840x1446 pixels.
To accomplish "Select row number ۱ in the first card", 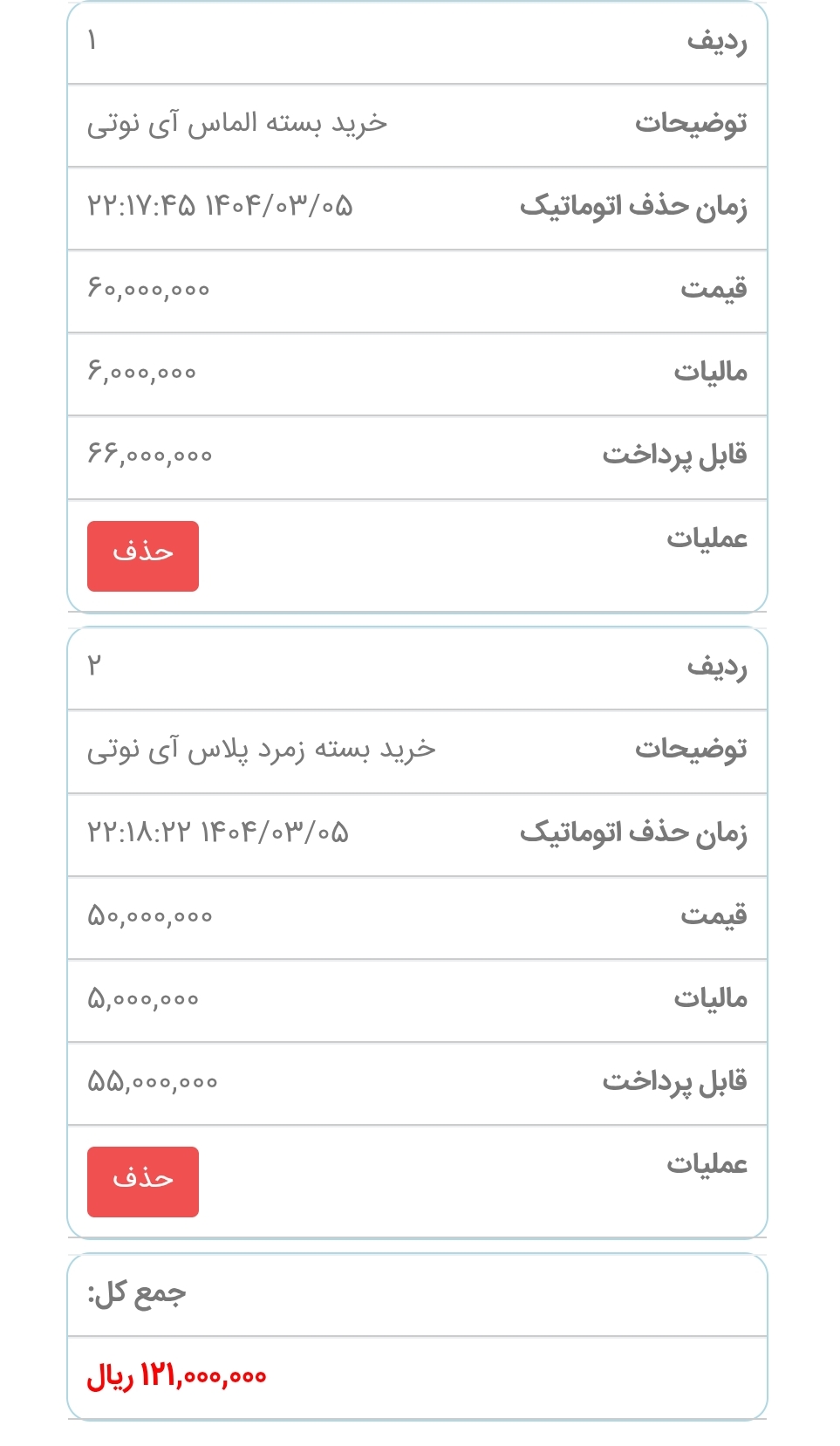I will [94, 39].
